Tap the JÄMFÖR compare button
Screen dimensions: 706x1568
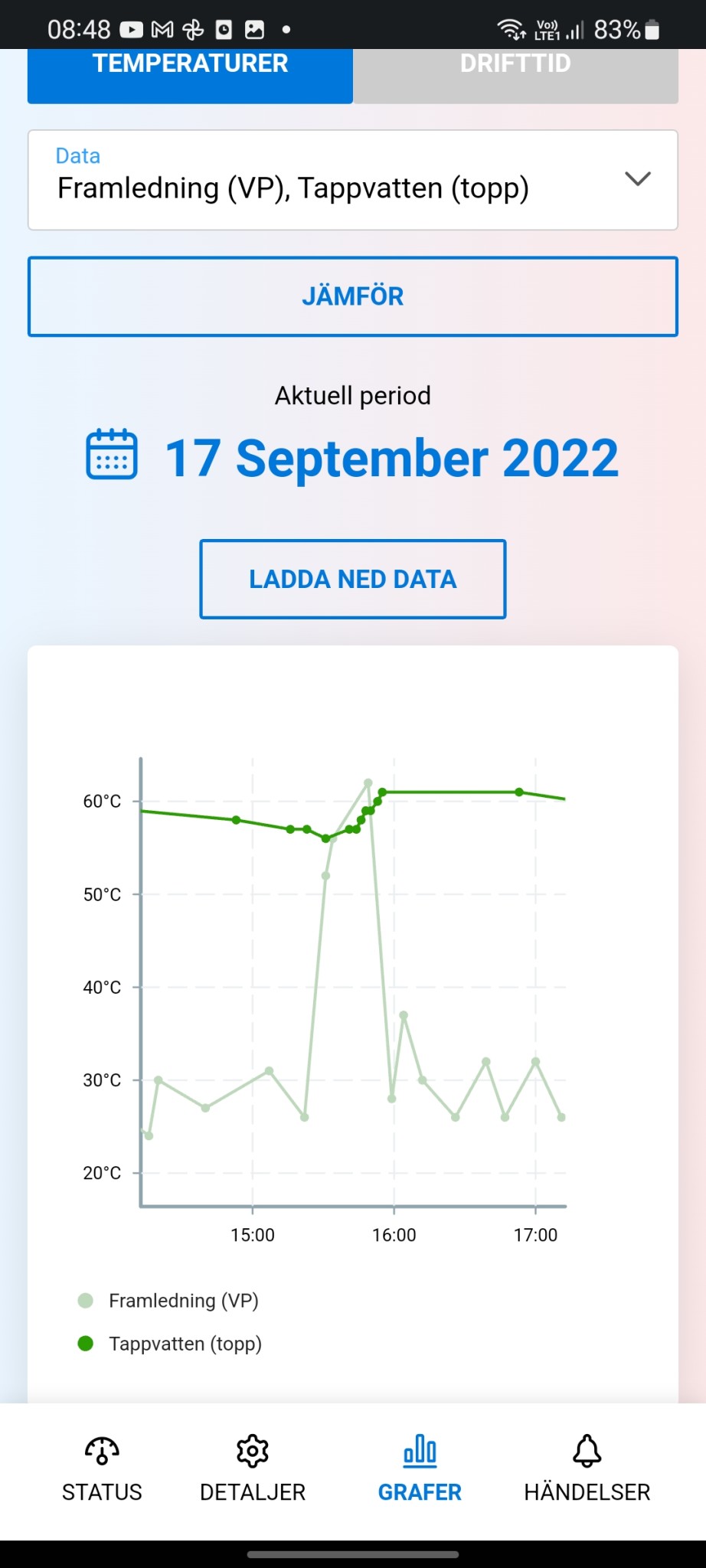(352, 296)
